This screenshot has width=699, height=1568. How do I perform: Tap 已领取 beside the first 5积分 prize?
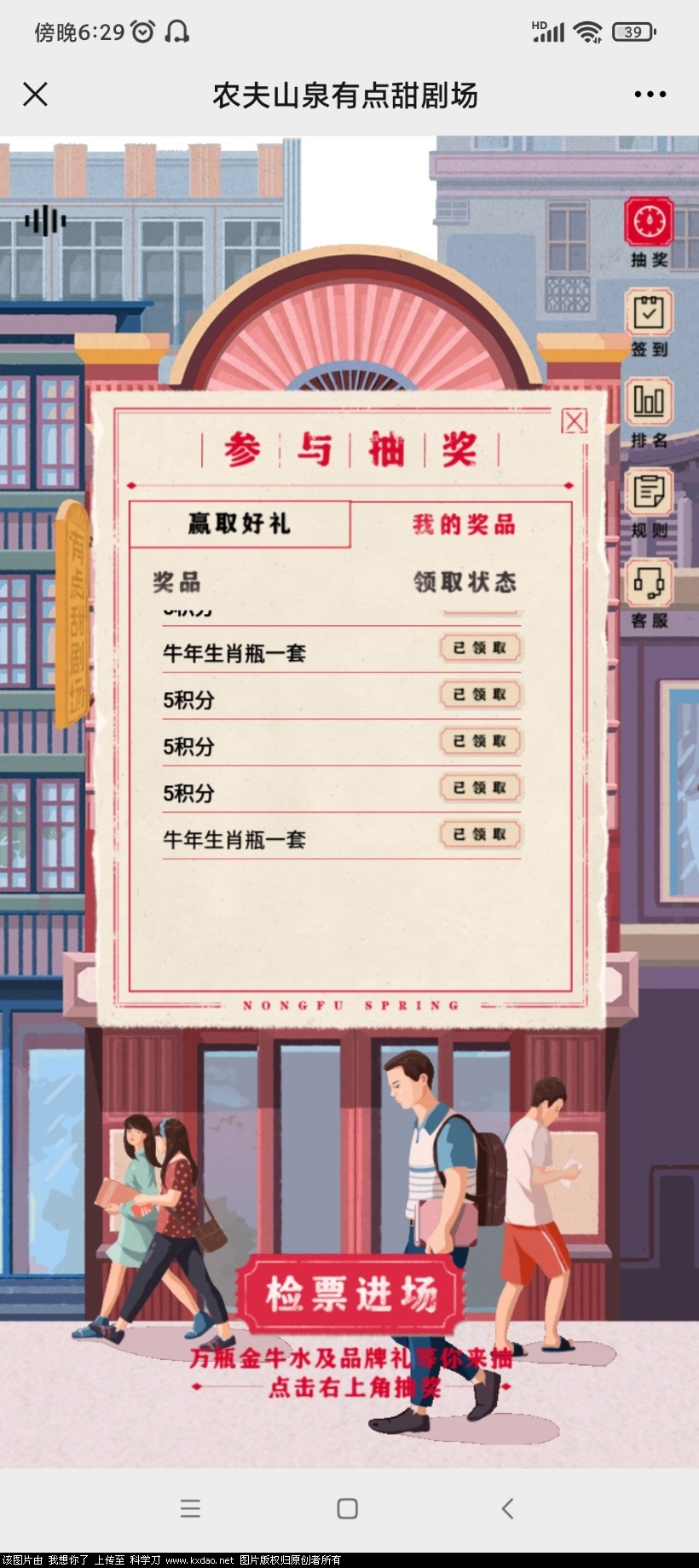pyautogui.click(x=479, y=695)
